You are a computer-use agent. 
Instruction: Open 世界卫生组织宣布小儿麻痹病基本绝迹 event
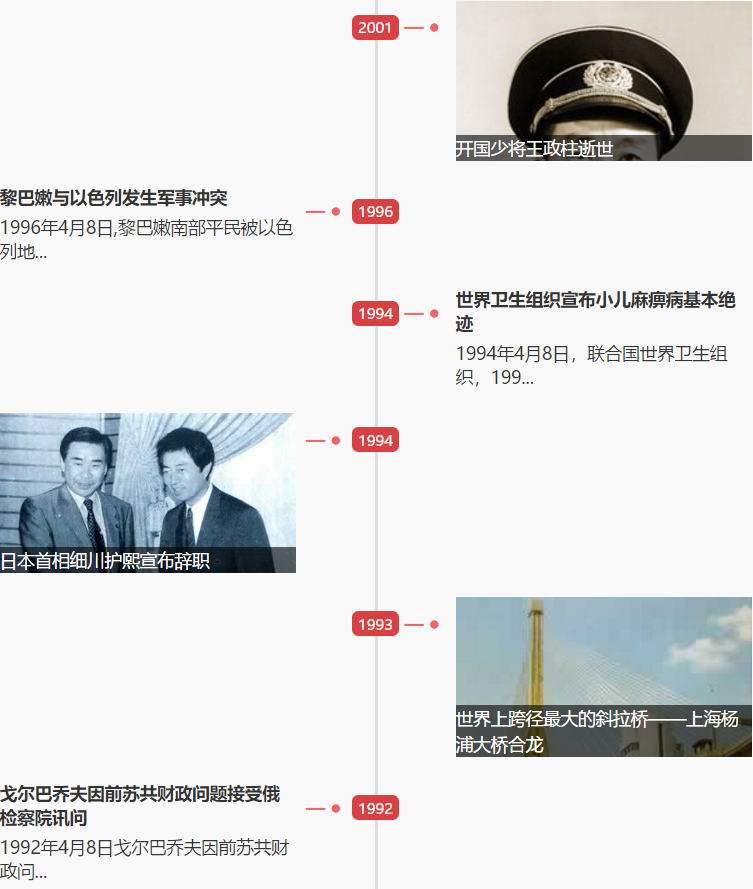point(596,311)
